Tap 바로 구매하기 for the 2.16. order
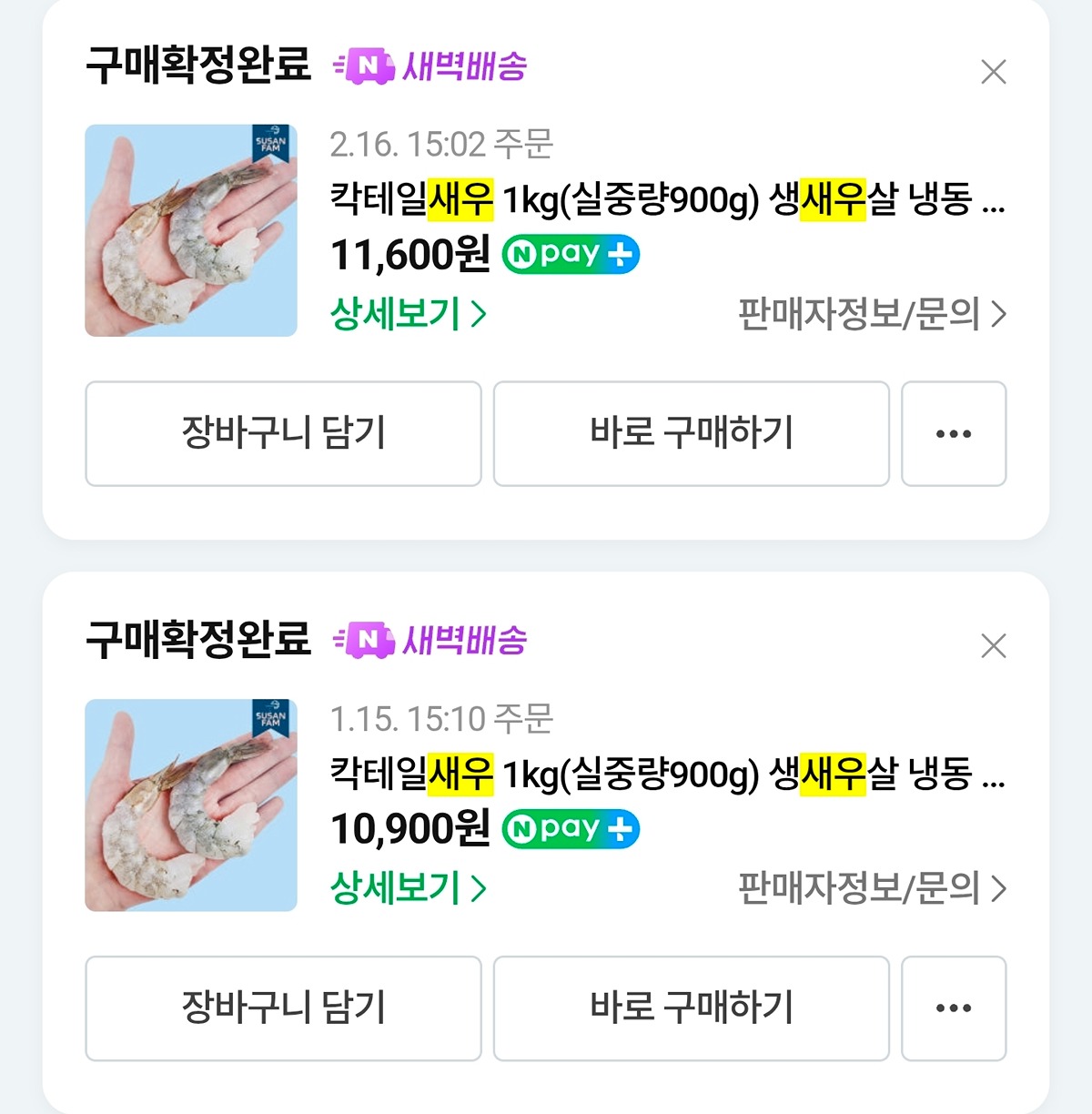 coord(691,433)
